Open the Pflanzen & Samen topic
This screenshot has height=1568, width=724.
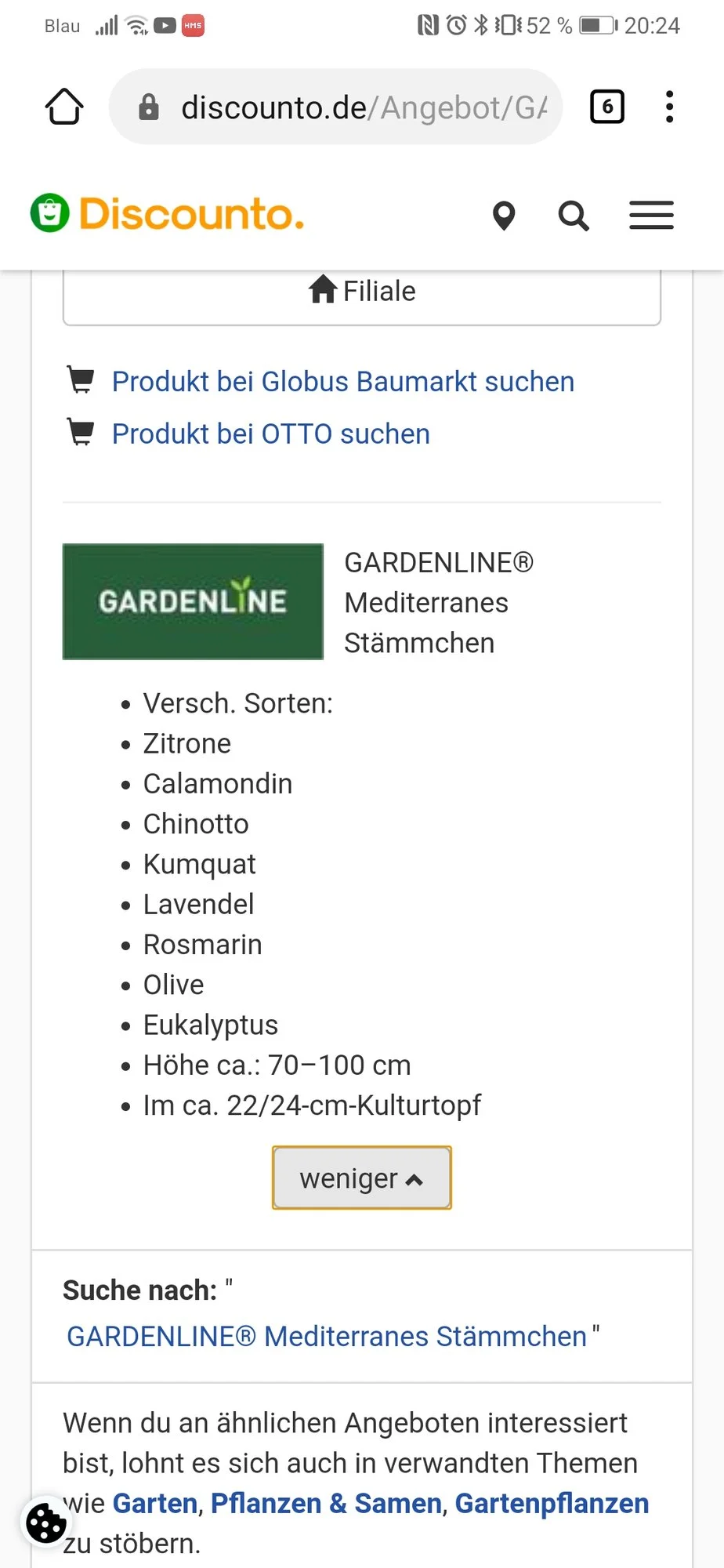point(326,1503)
